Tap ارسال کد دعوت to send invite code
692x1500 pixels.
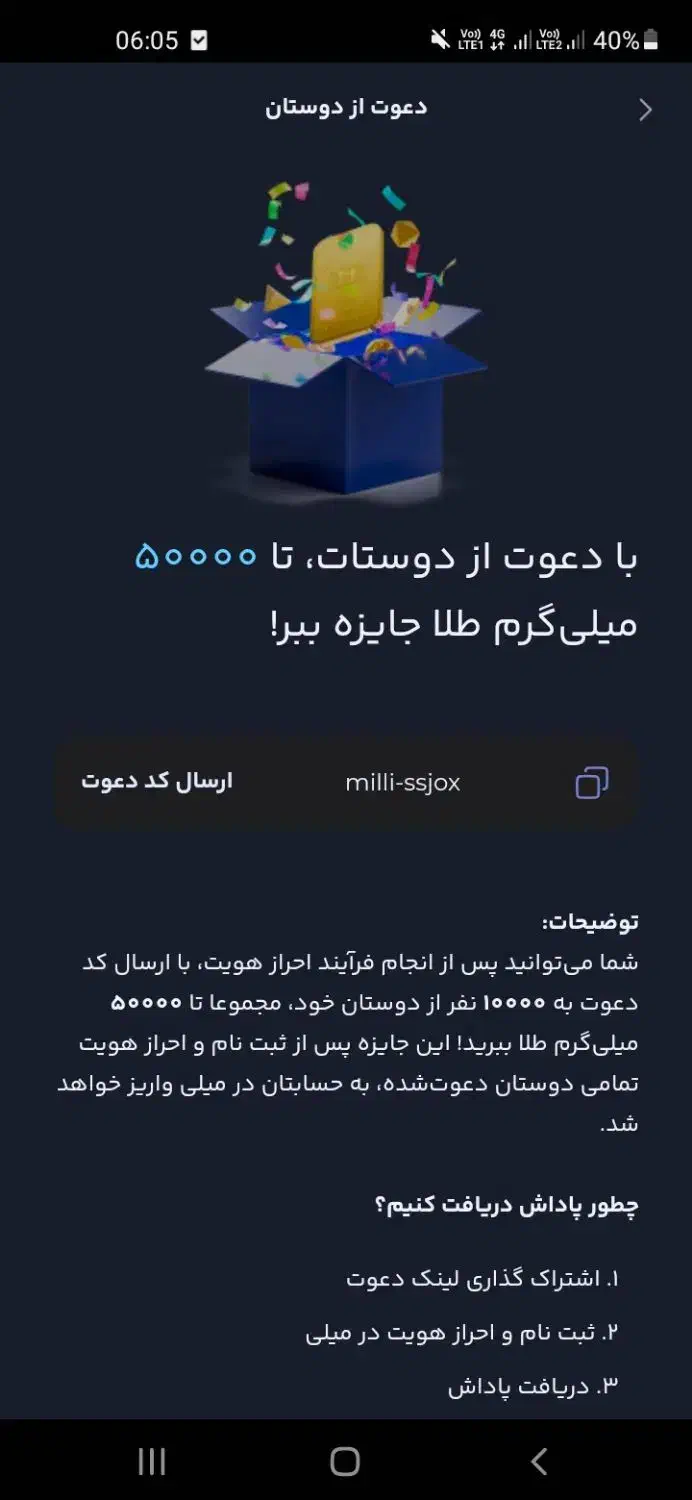(x=157, y=782)
